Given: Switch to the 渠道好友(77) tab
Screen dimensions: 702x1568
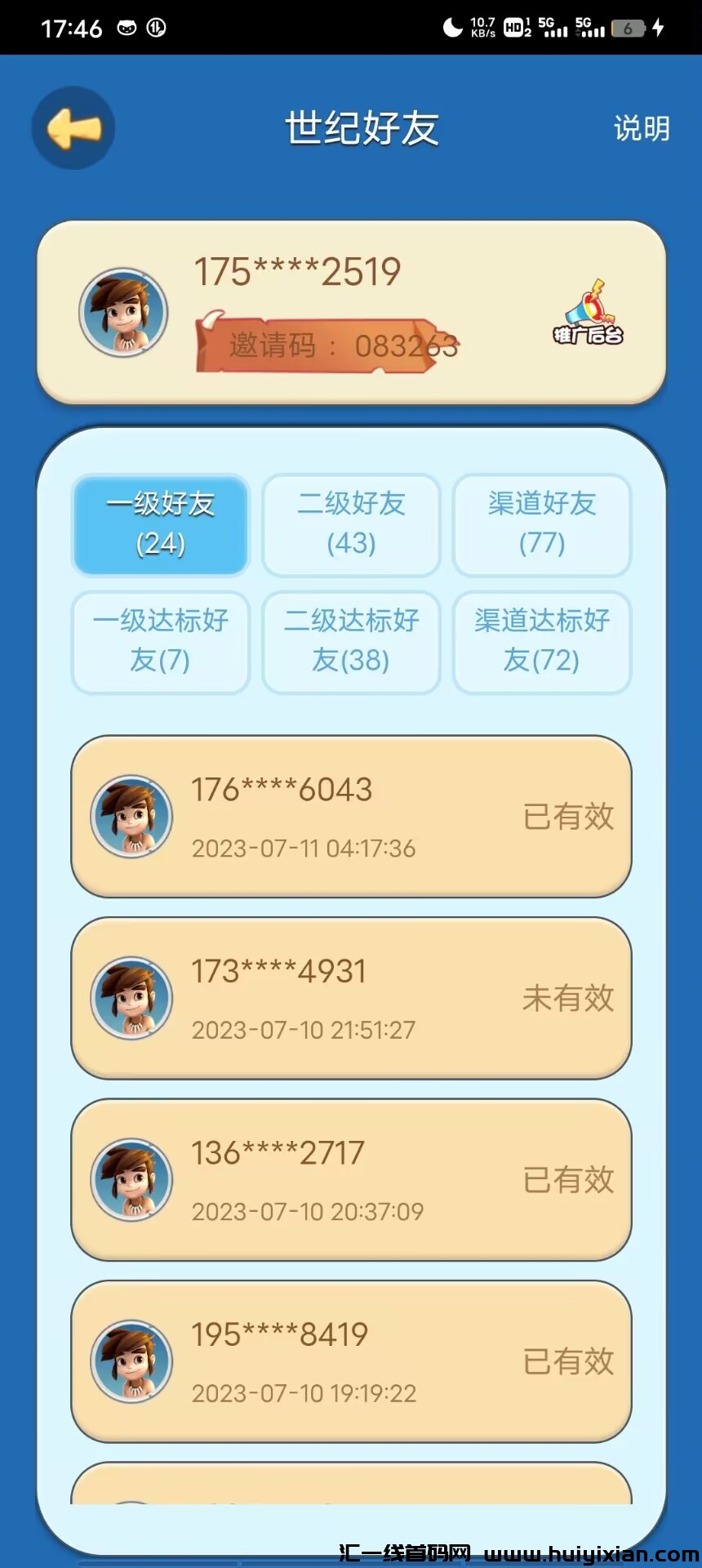Looking at the screenshot, I should click(541, 524).
